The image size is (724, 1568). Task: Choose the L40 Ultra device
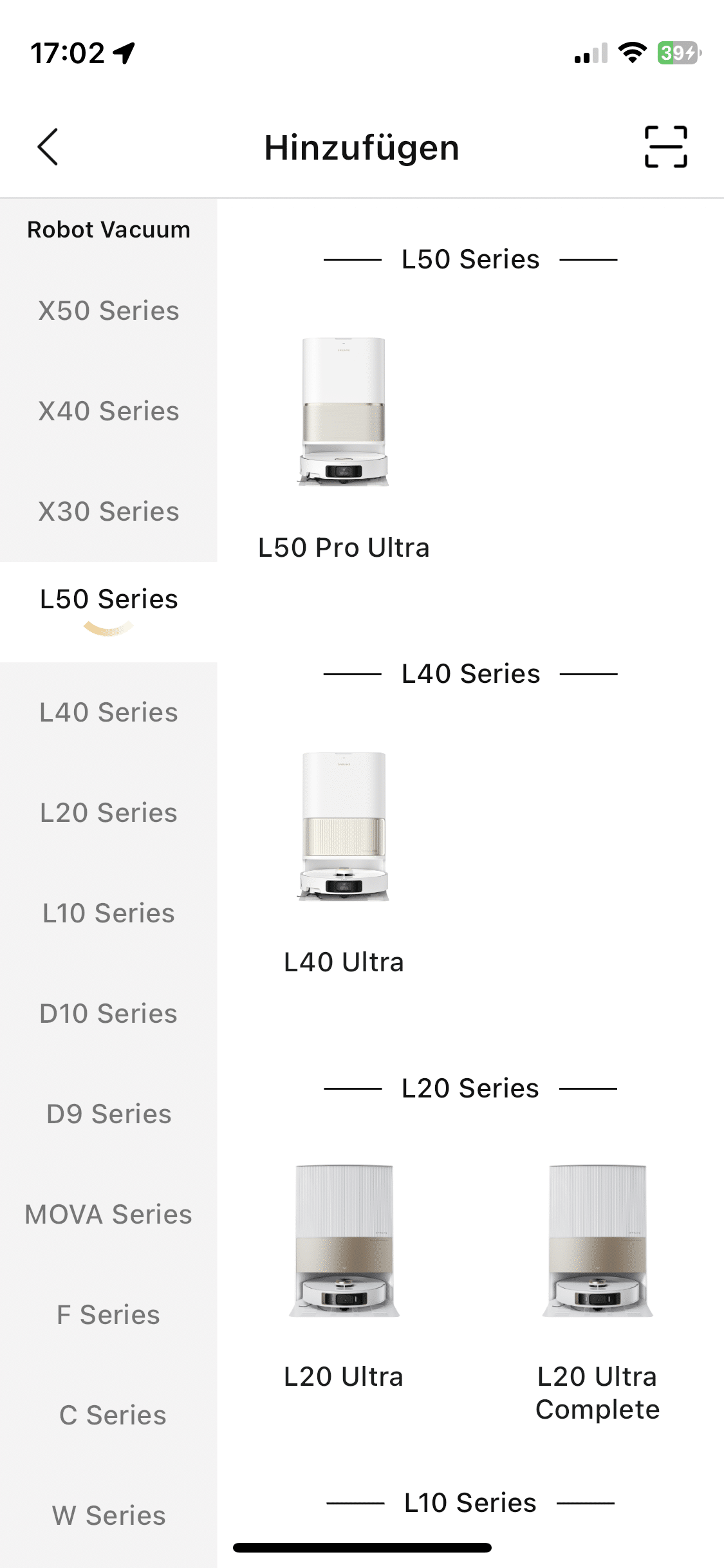tap(344, 859)
